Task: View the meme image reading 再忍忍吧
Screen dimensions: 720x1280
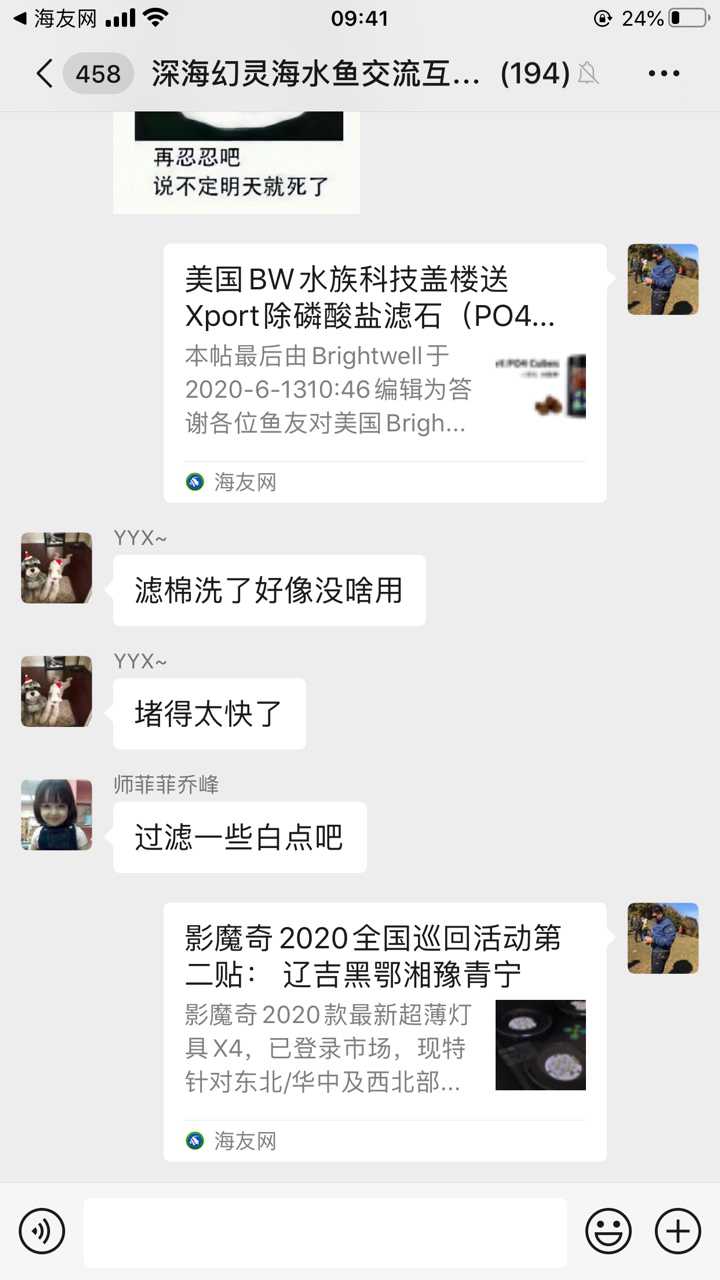Action: click(237, 160)
